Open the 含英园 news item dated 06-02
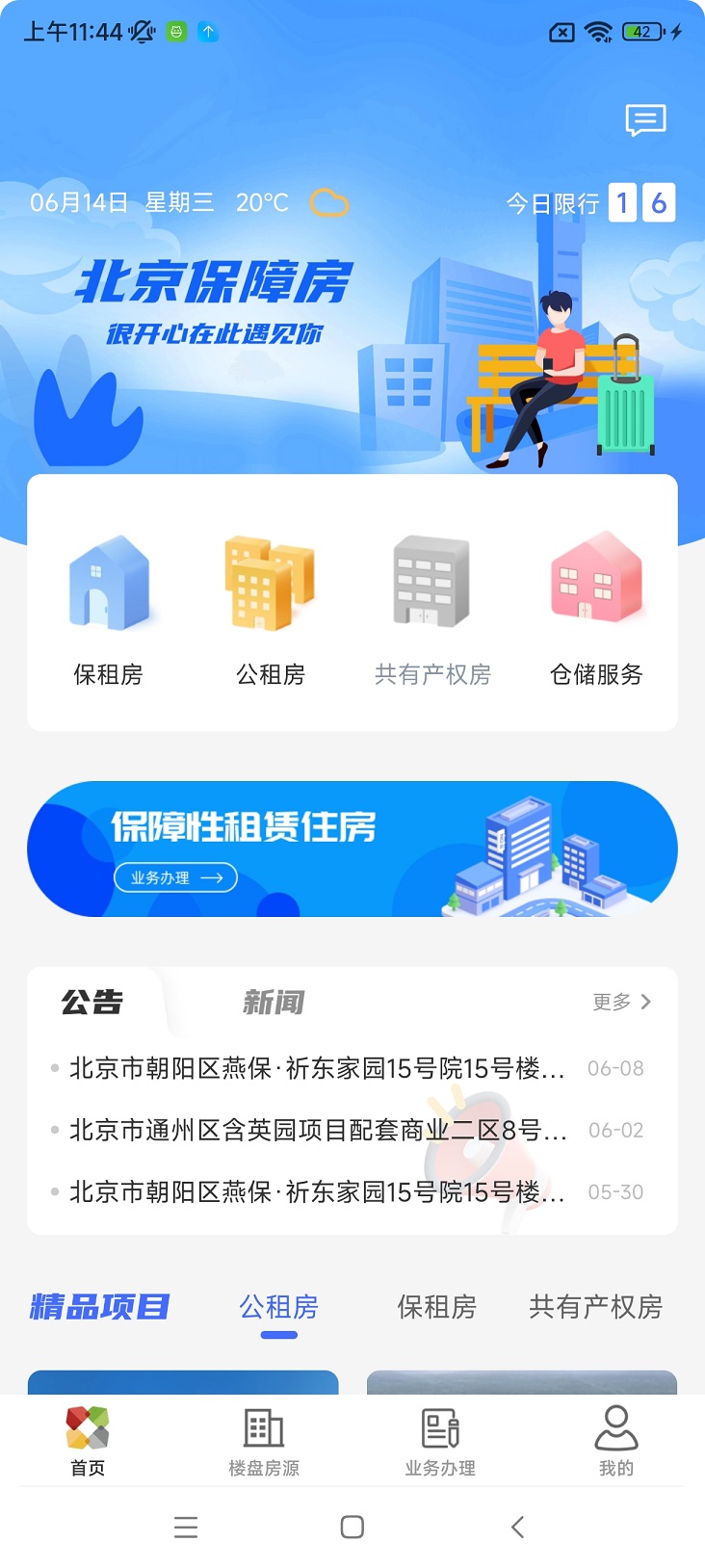 318,1130
